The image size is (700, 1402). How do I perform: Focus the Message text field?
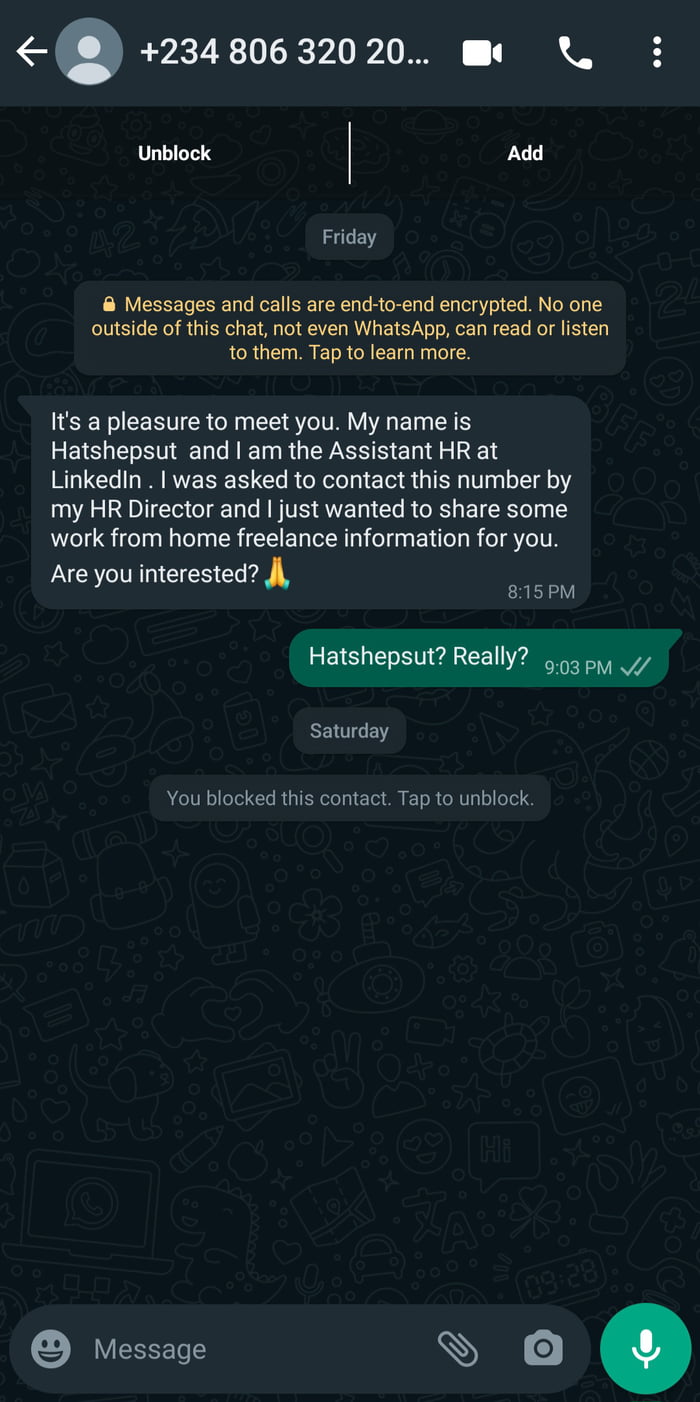pyautogui.click(x=250, y=1349)
